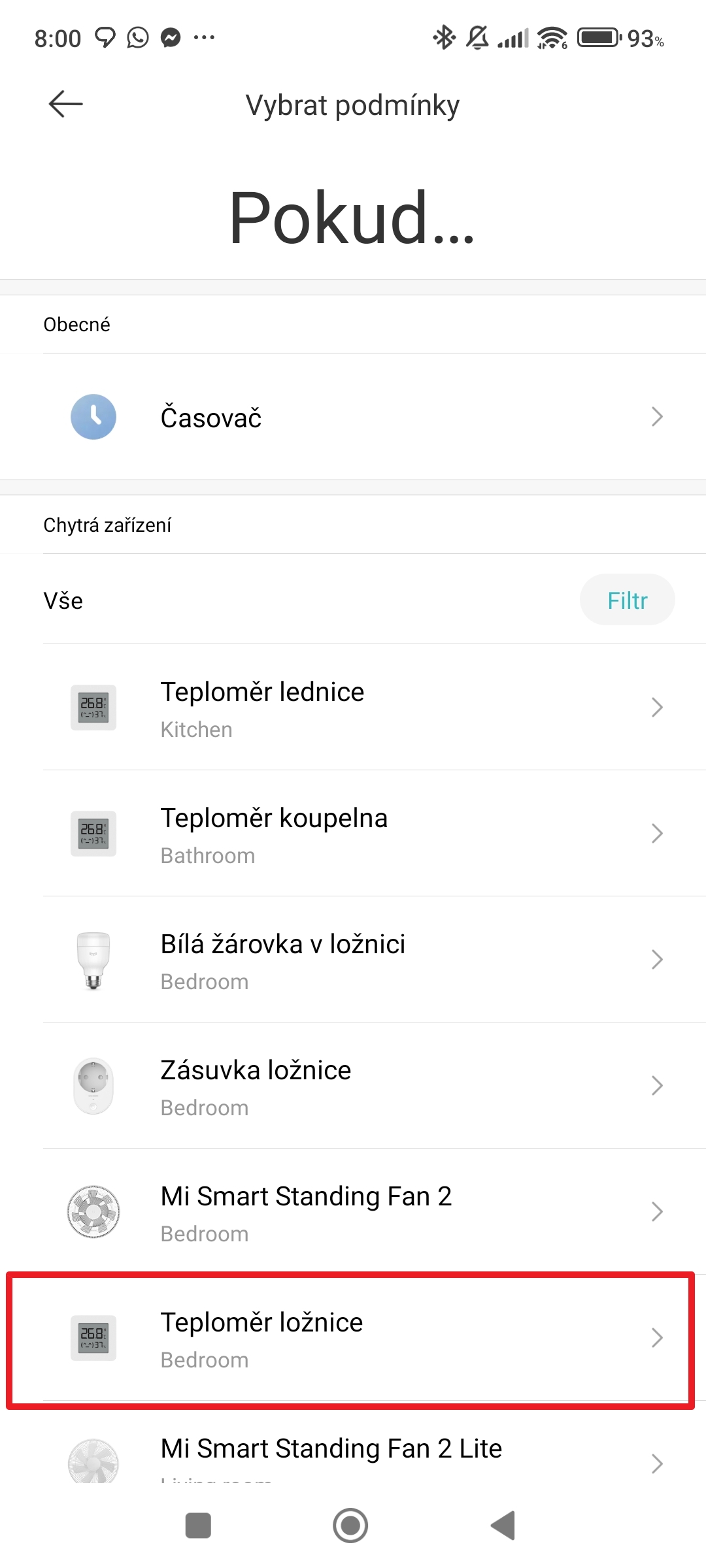This screenshot has width=706, height=1568.
Task: Open Mi Smart Standing Fan 2 in Bedroom
Action: click(353, 1212)
